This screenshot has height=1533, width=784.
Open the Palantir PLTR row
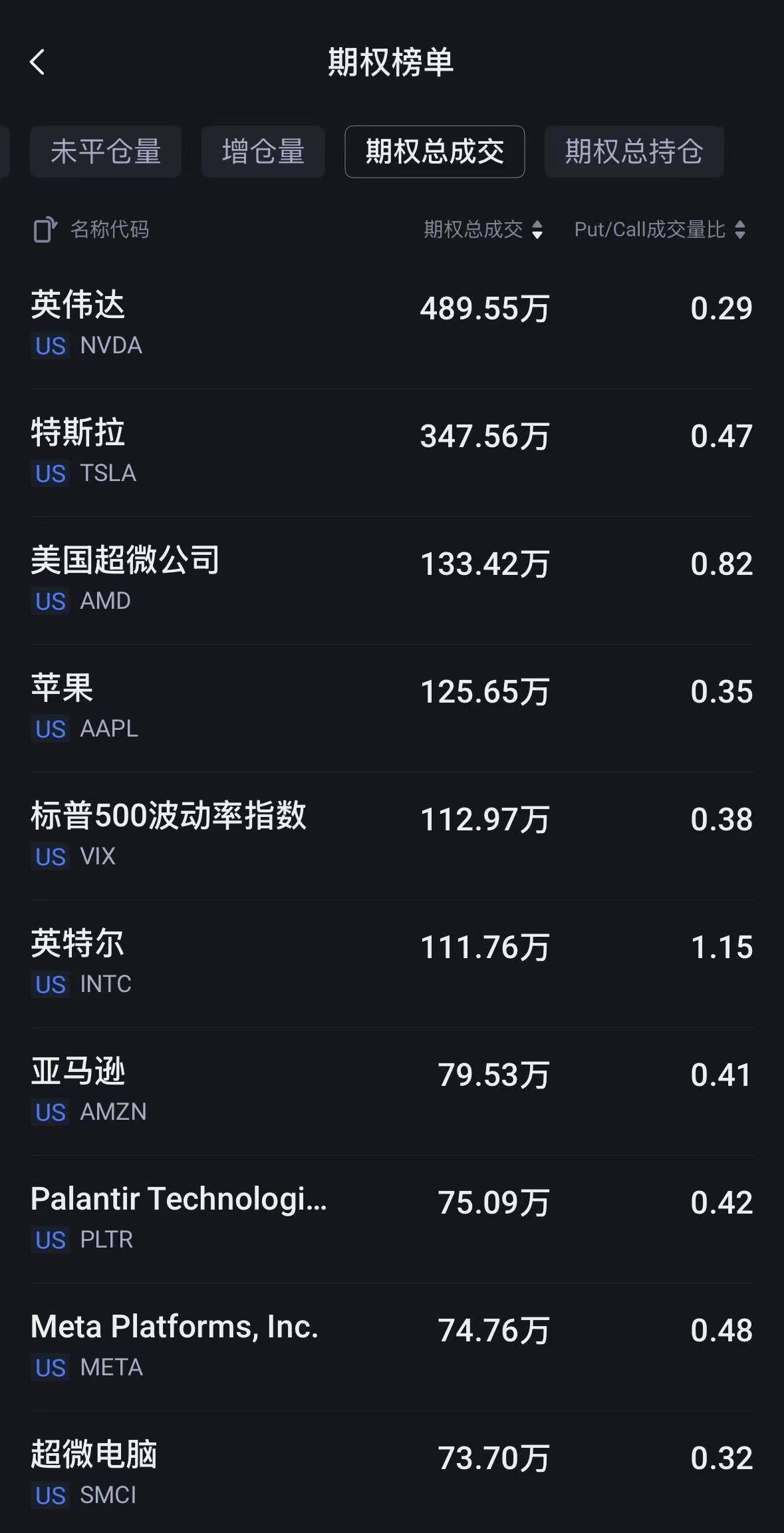pos(392,1220)
